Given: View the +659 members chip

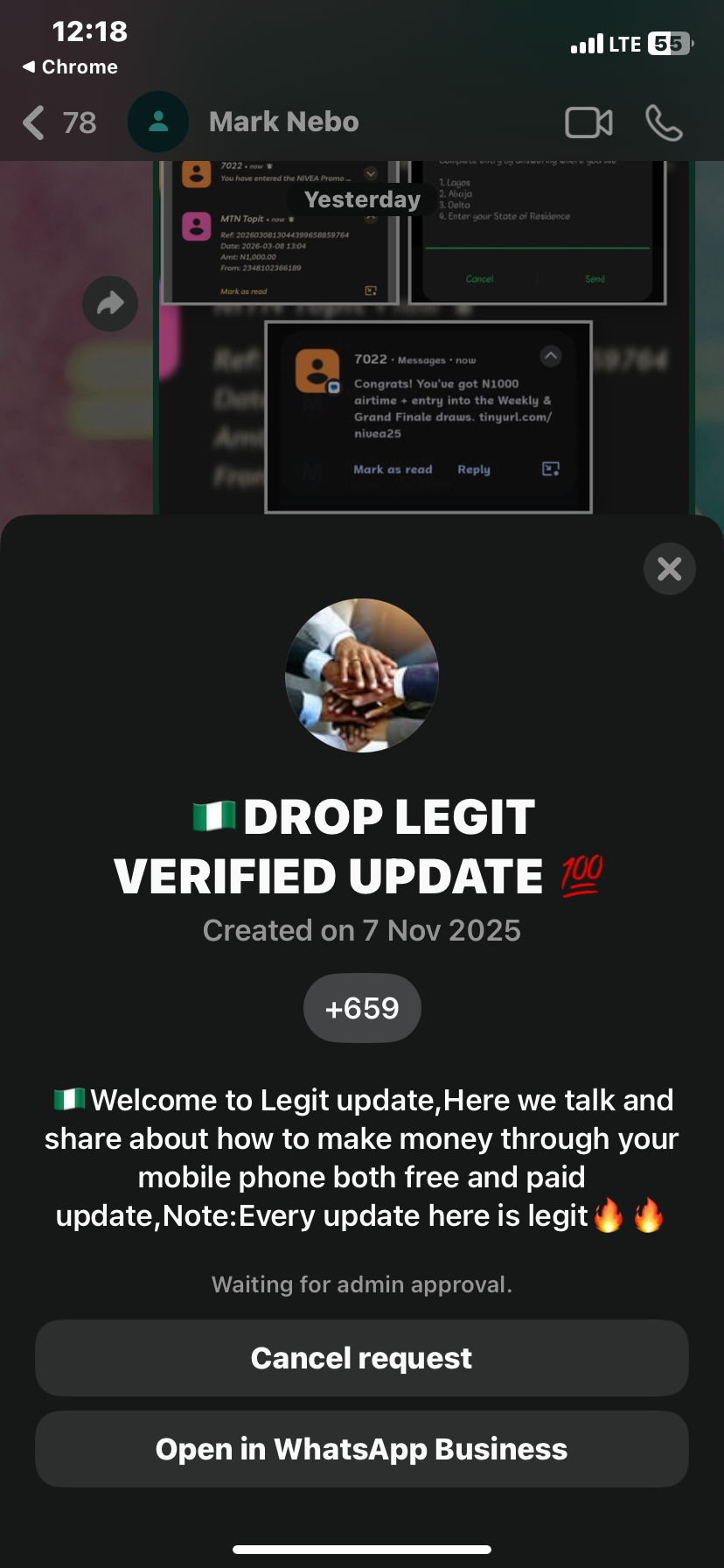Looking at the screenshot, I should point(361,1008).
